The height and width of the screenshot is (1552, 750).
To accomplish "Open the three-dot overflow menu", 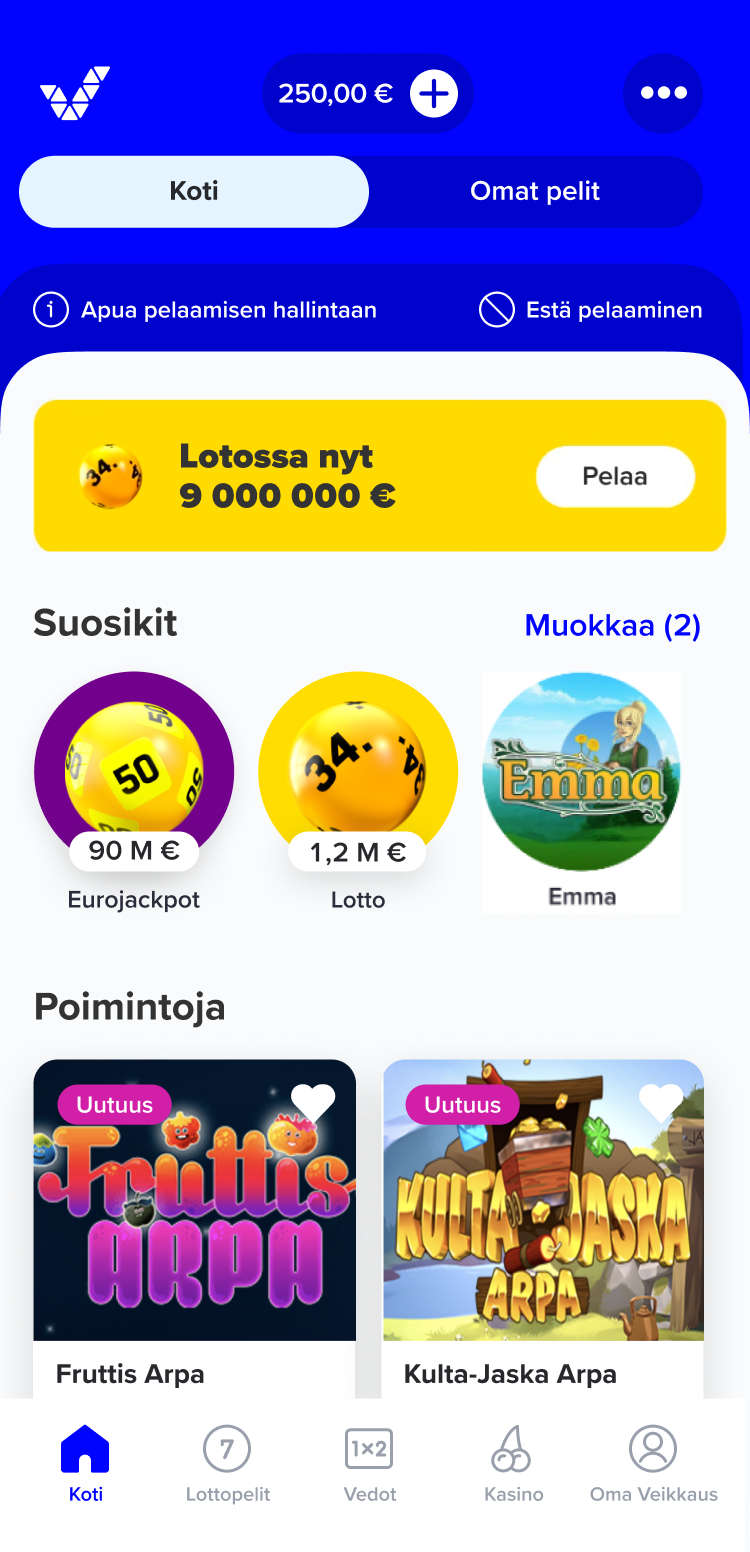I will point(663,93).
